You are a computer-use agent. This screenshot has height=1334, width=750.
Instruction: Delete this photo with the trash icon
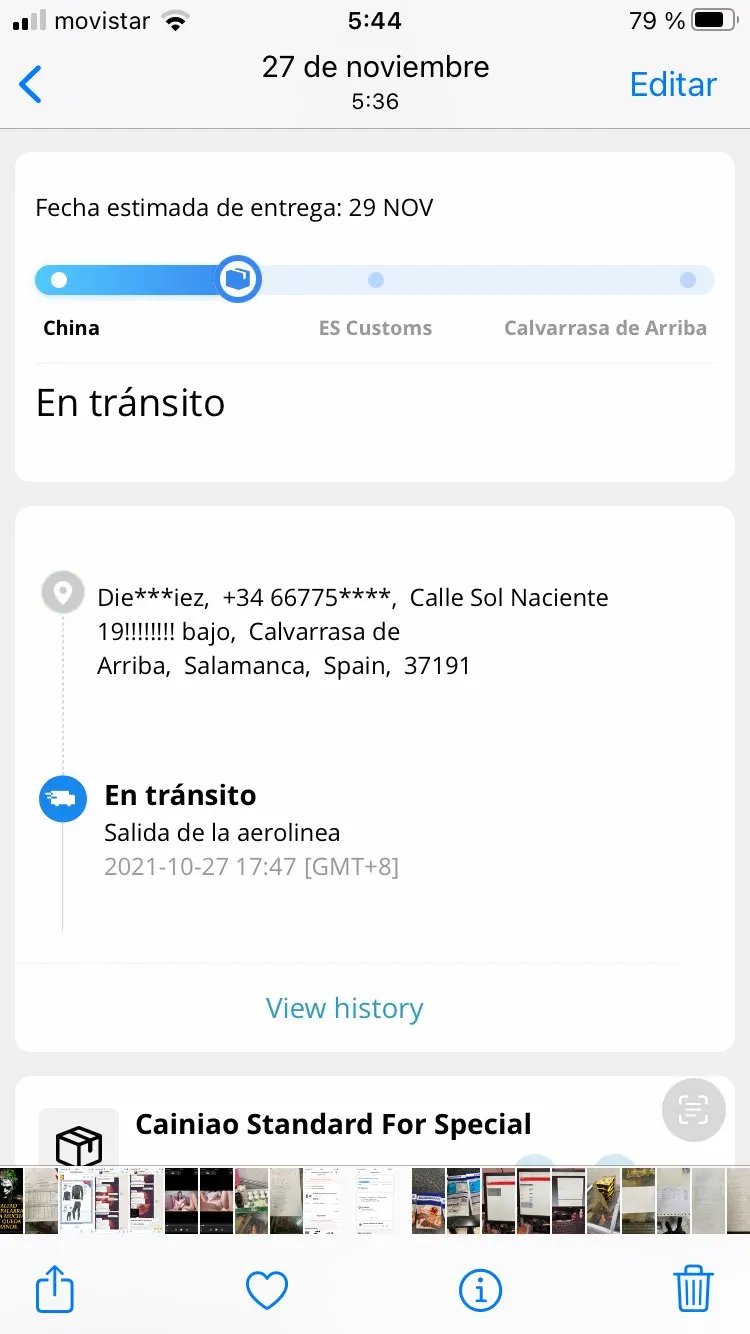[x=693, y=1290]
